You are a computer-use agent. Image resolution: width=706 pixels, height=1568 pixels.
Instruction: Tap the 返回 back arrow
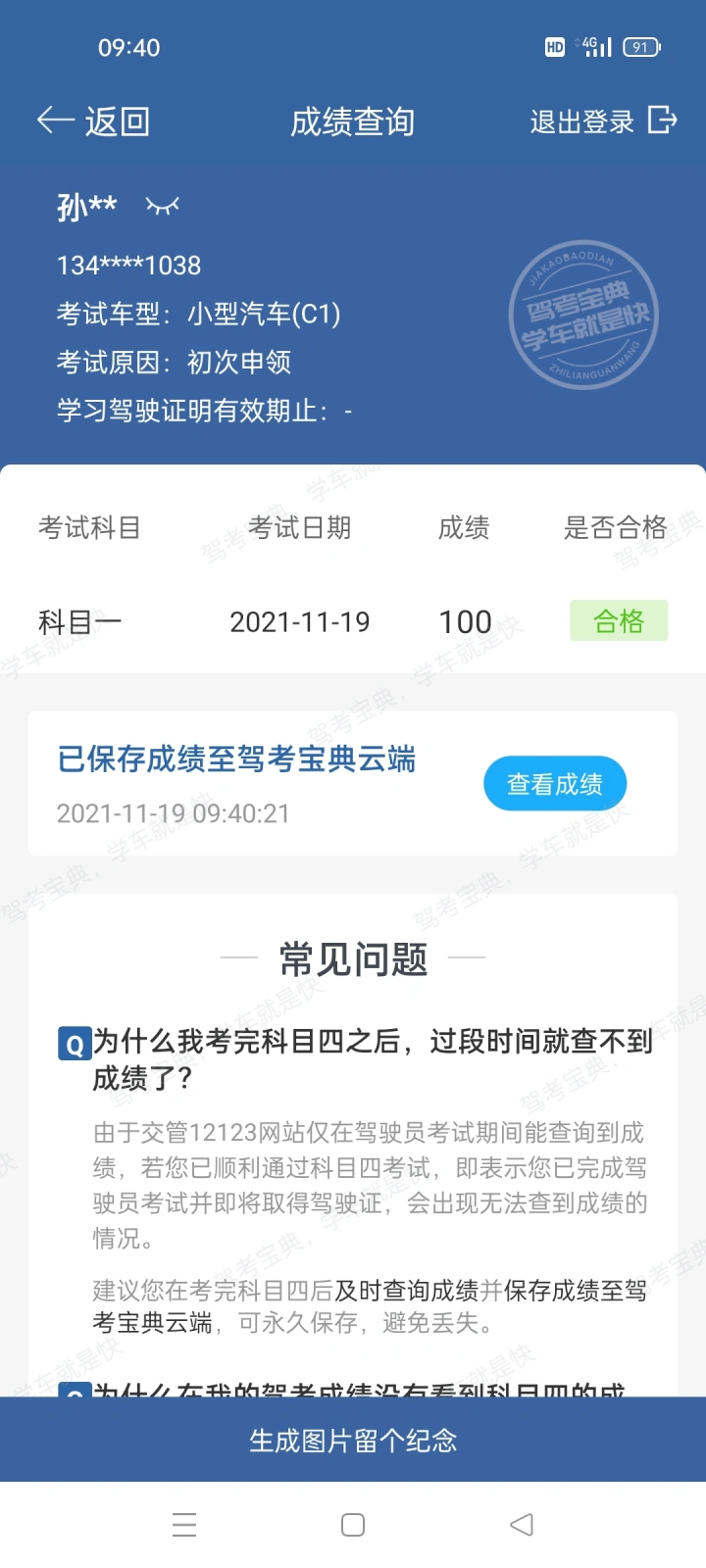(91, 122)
